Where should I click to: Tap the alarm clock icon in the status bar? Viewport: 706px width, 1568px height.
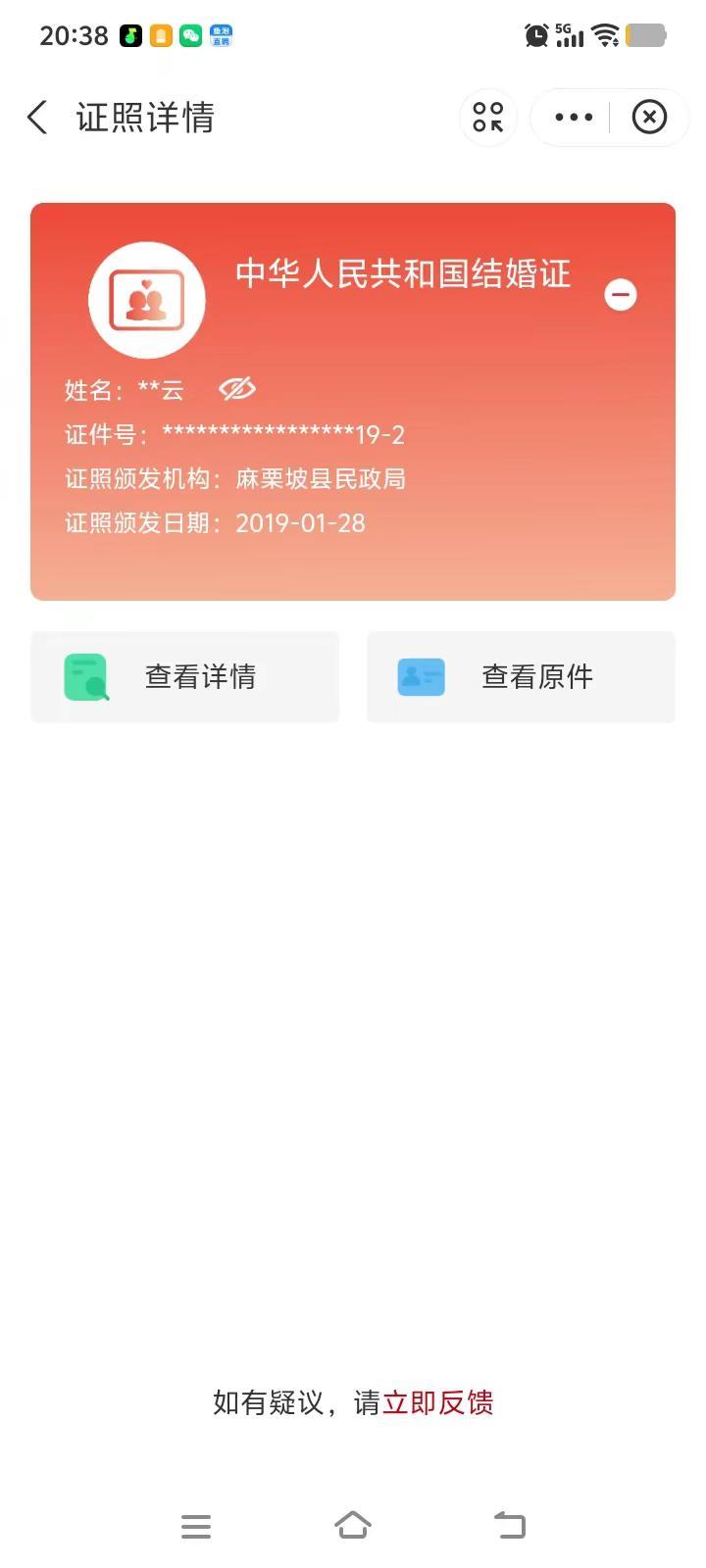(535, 35)
